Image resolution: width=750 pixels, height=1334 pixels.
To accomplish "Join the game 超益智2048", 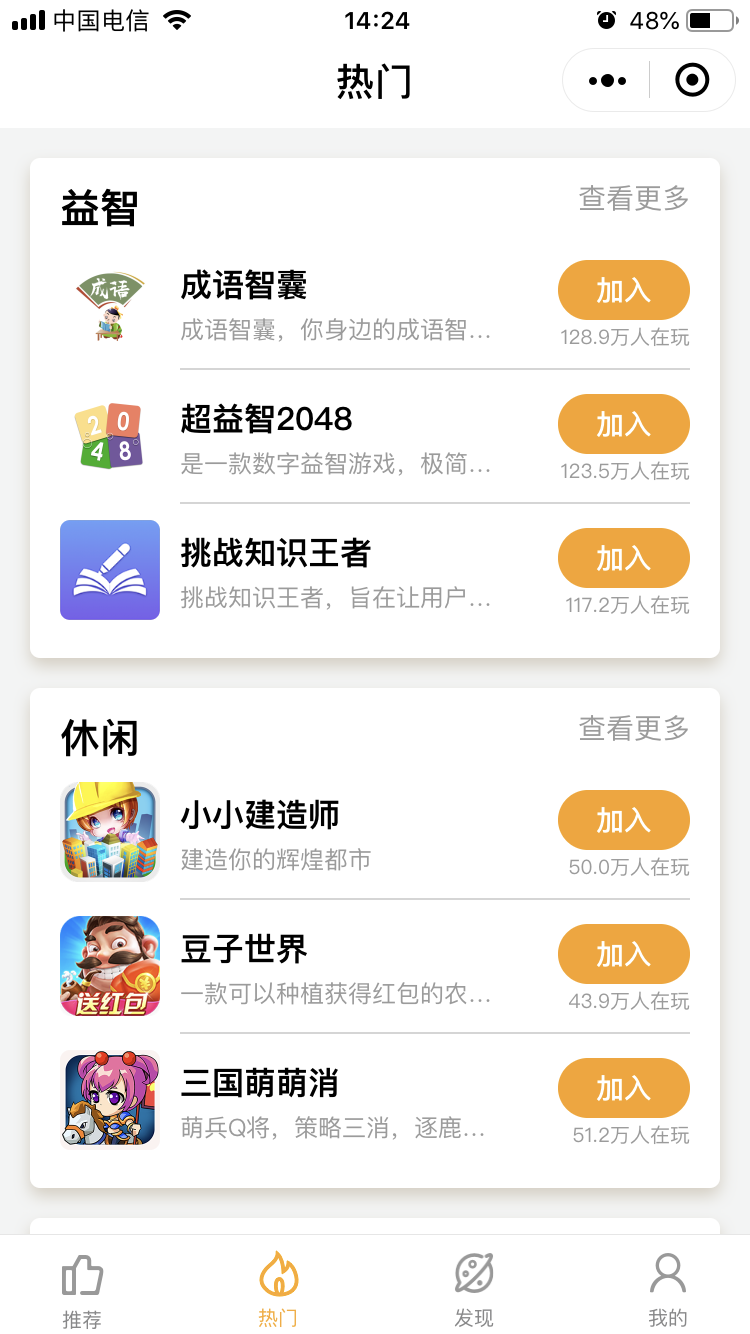I will [x=623, y=424].
